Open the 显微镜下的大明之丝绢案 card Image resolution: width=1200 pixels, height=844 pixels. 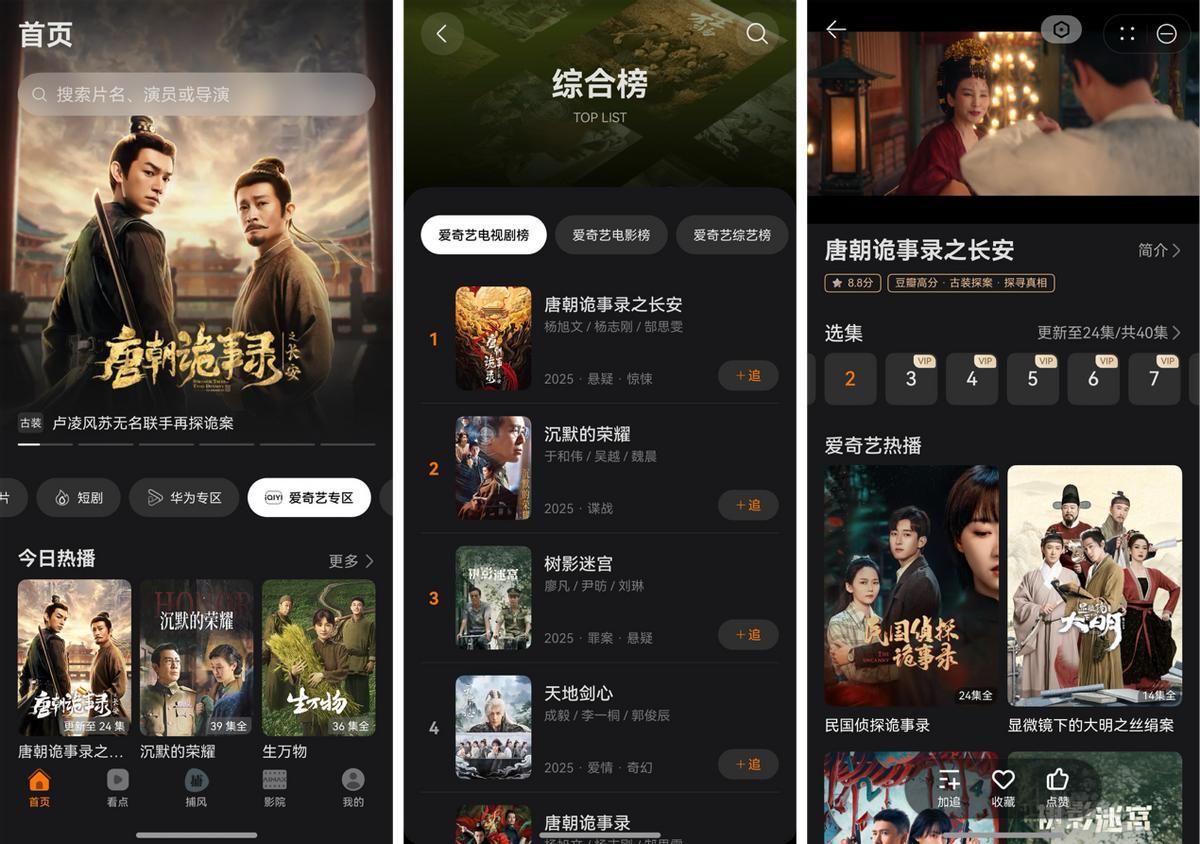(1094, 585)
